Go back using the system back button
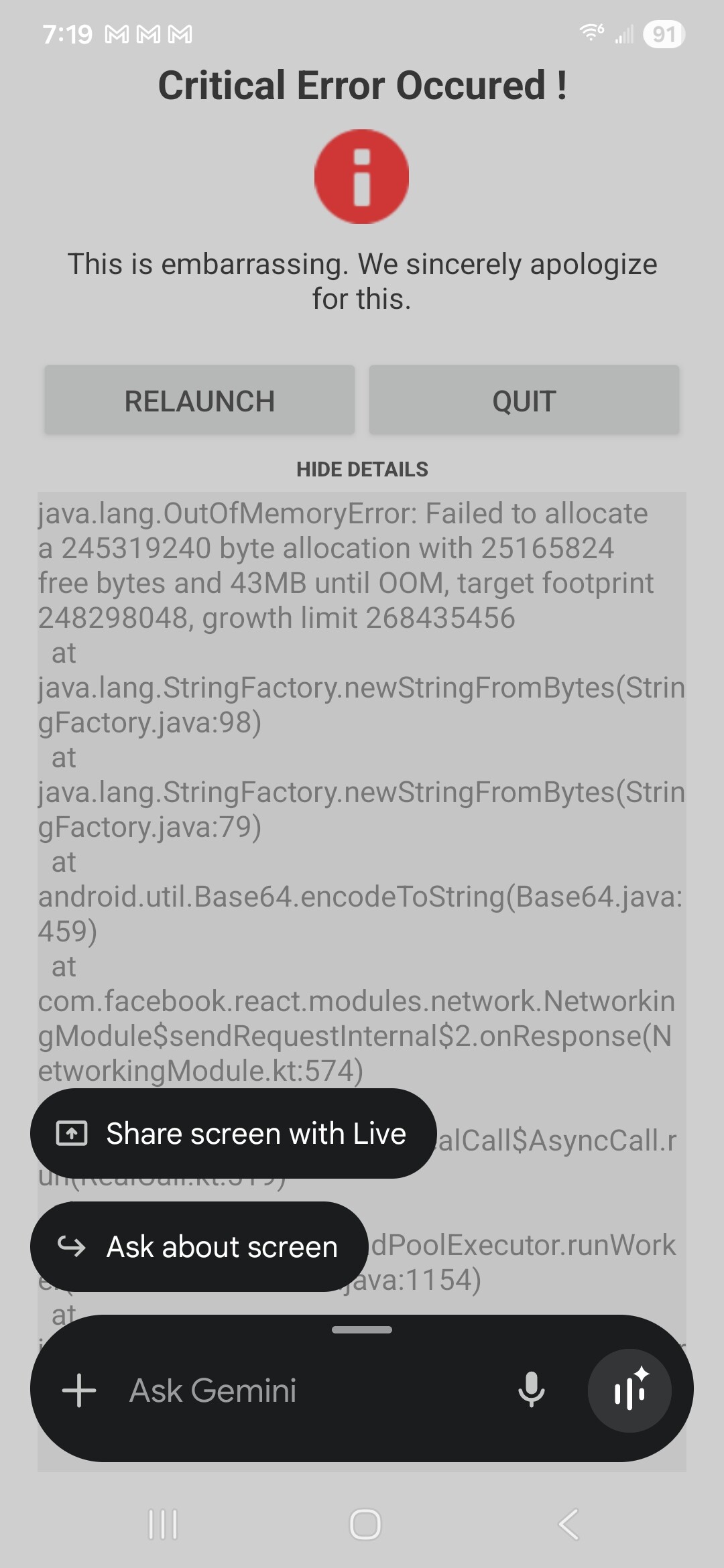Viewport: 724px width, 1568px height. click(568, 1524)
